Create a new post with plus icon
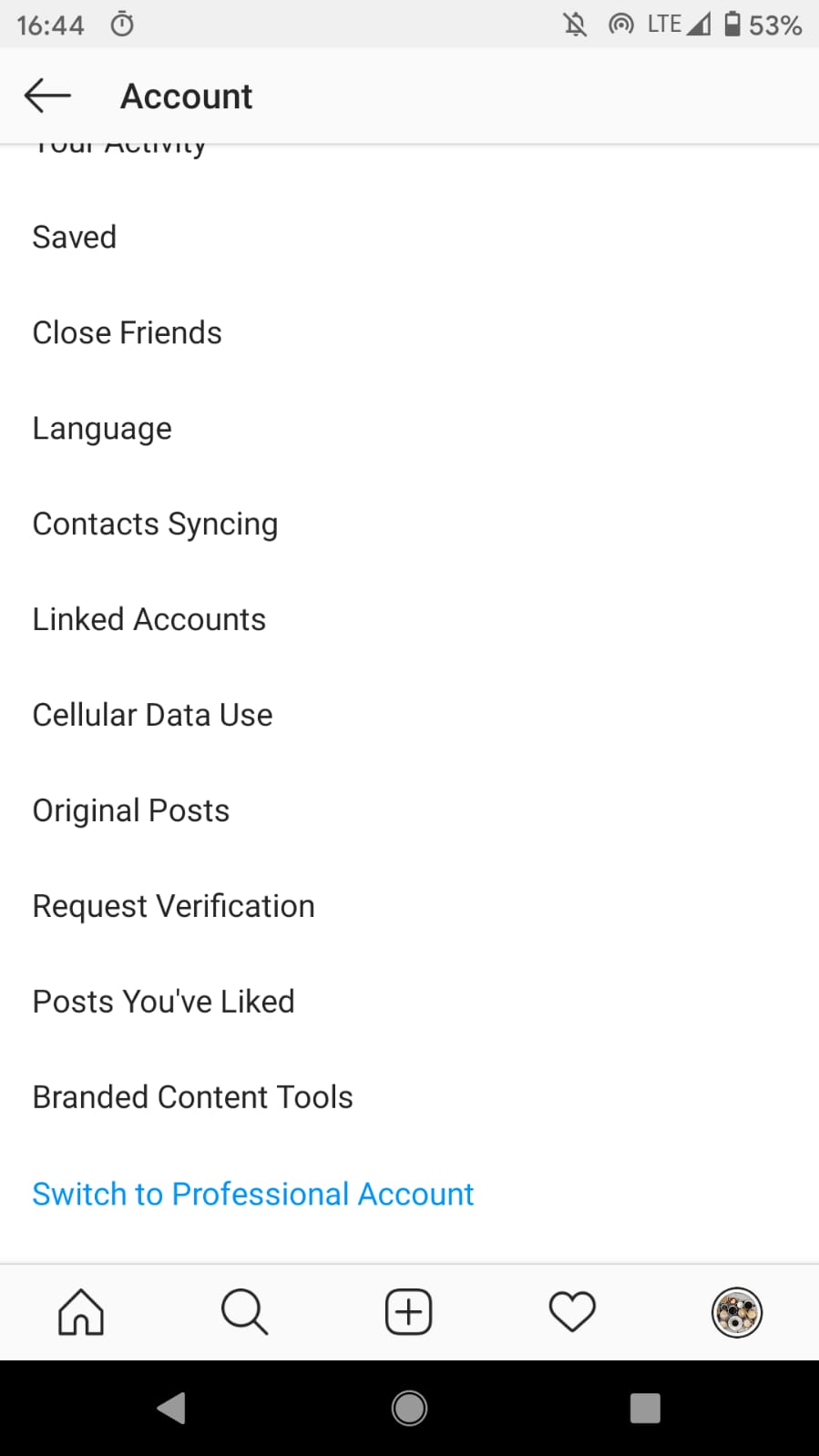The width and height of the screenshot is (819, 1456). [408, 1312]
